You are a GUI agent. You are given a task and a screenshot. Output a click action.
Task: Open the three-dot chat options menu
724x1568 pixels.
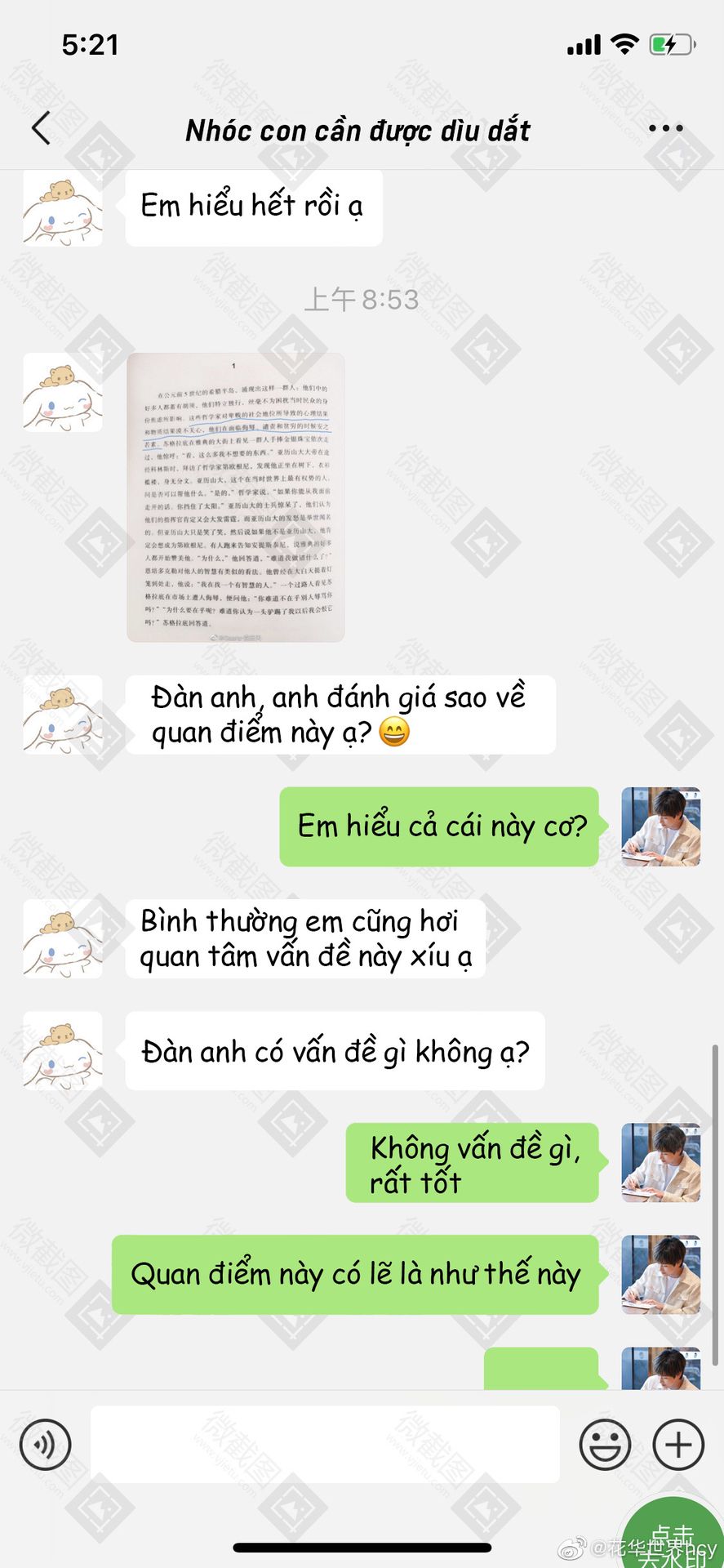pyautogui.click(x=665, y=128)
